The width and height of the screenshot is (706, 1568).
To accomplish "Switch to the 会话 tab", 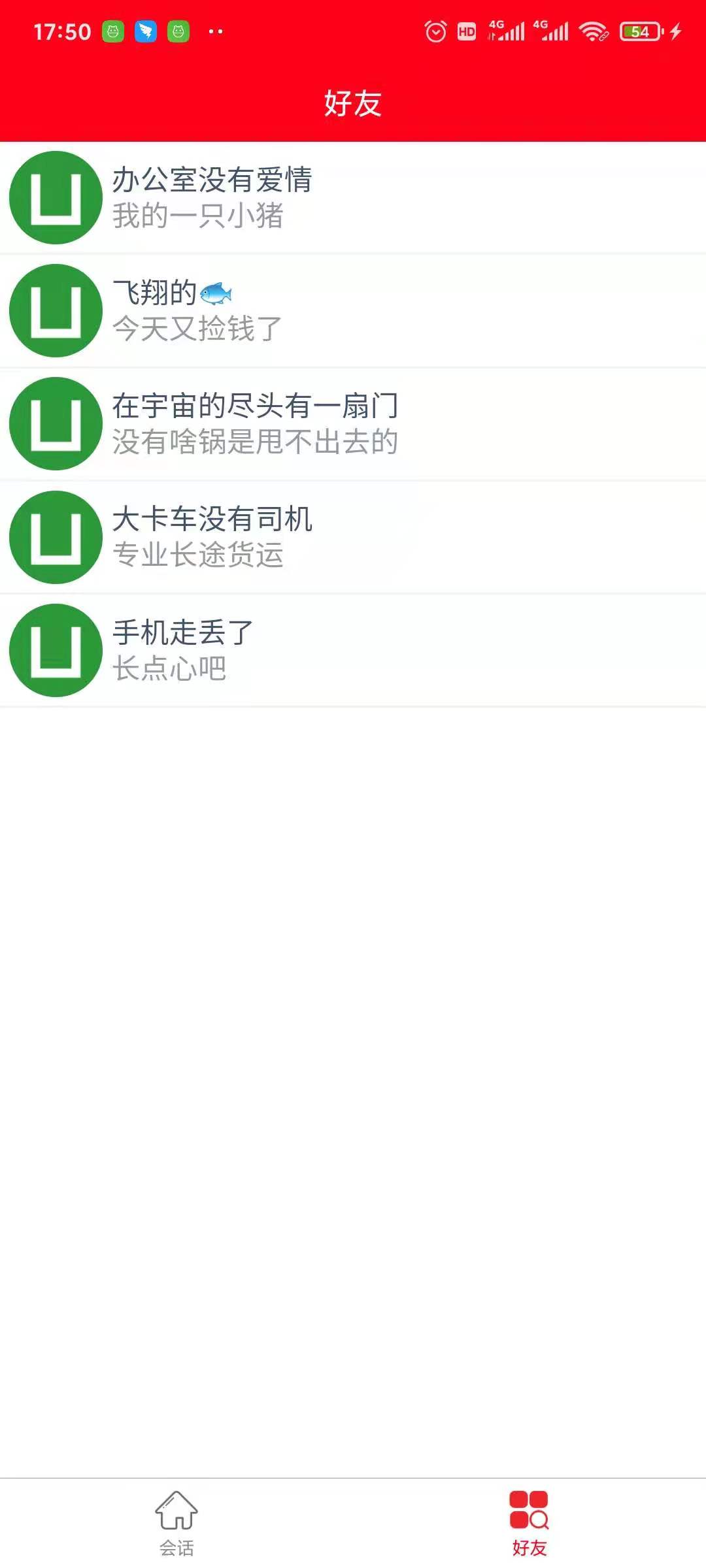I will click(176, 1522).
